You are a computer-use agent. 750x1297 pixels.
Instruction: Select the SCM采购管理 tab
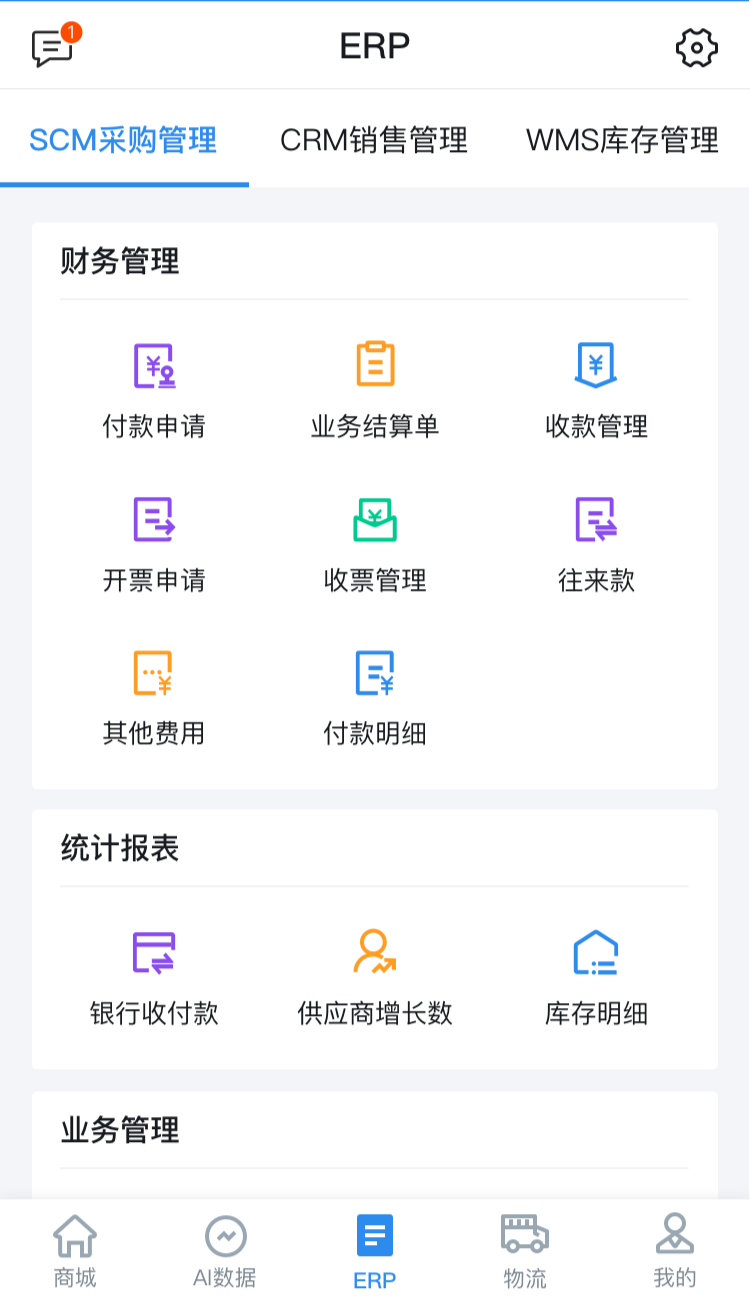point(123,140)
